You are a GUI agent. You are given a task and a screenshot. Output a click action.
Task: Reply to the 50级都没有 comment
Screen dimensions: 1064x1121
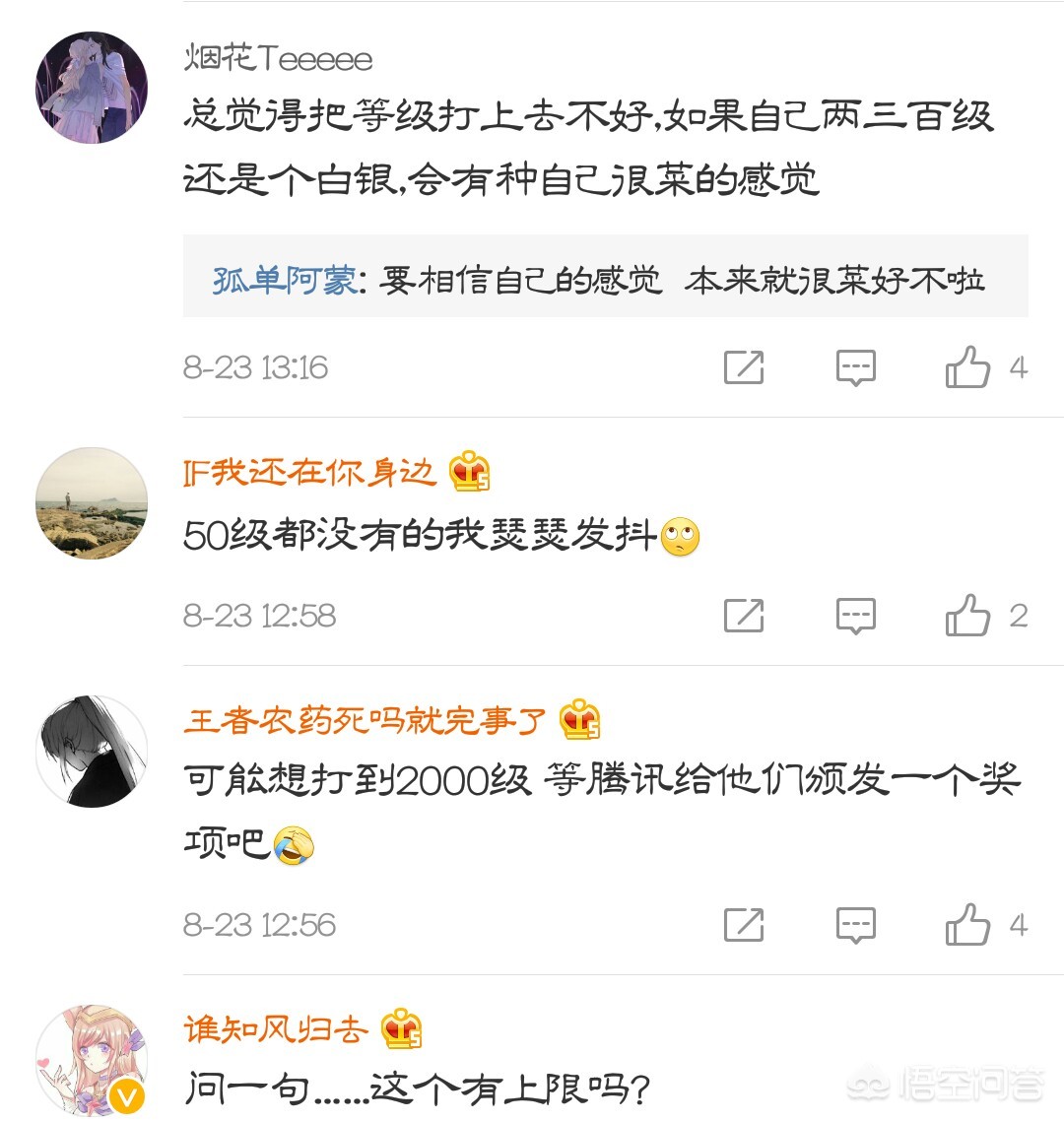(855, 616)
